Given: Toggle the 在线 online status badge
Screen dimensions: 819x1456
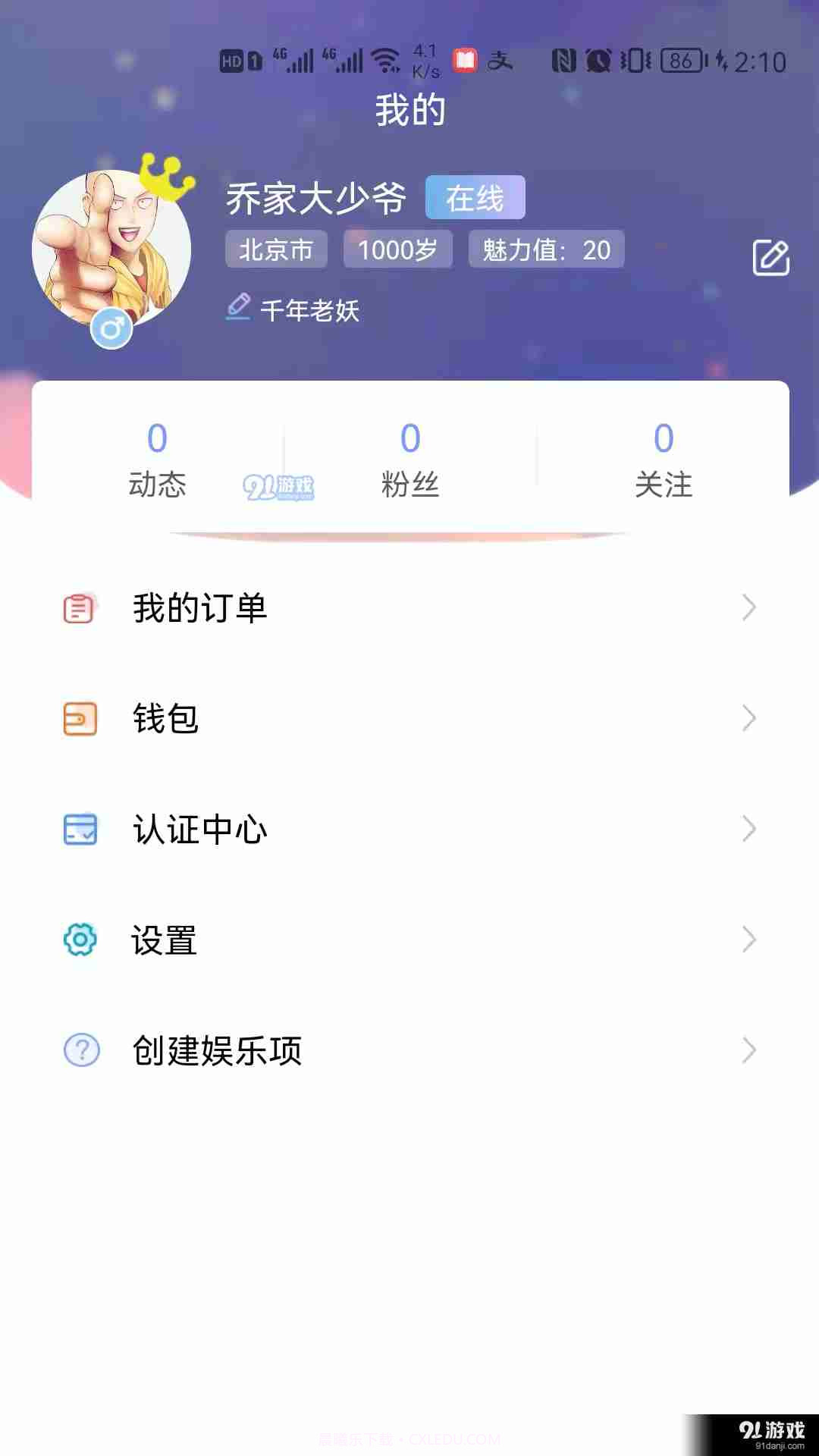Looking at the screenshot, I should (474, 197).
